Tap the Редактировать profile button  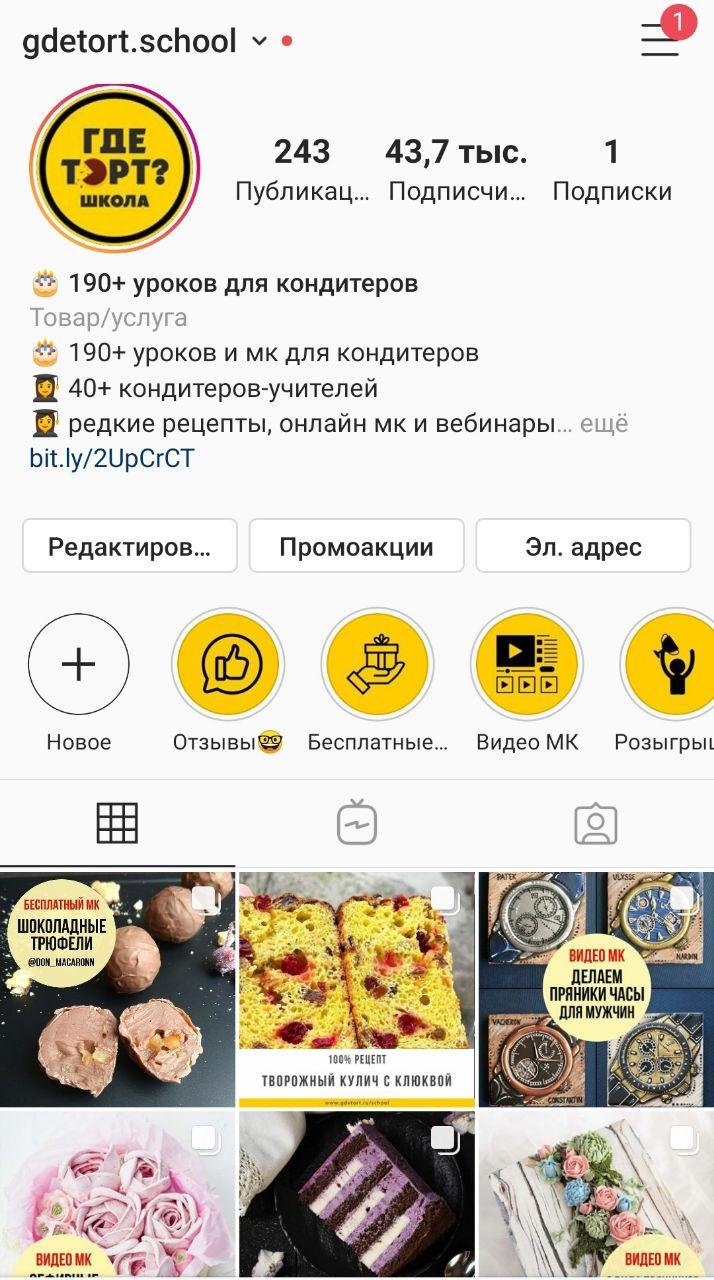pyautogui.click(x=129, y=546)
